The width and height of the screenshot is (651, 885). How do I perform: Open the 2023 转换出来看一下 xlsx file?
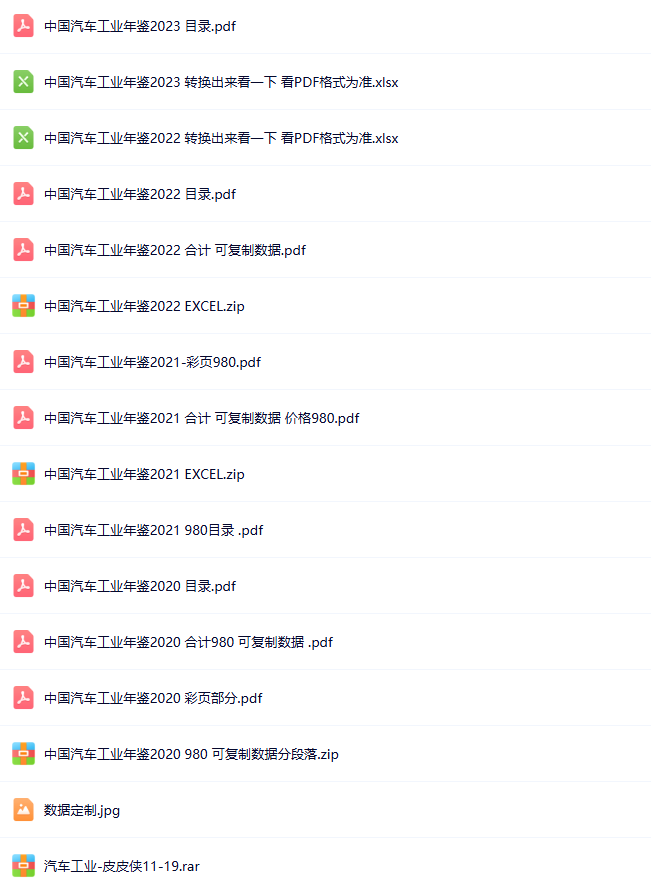click(221, 82)
